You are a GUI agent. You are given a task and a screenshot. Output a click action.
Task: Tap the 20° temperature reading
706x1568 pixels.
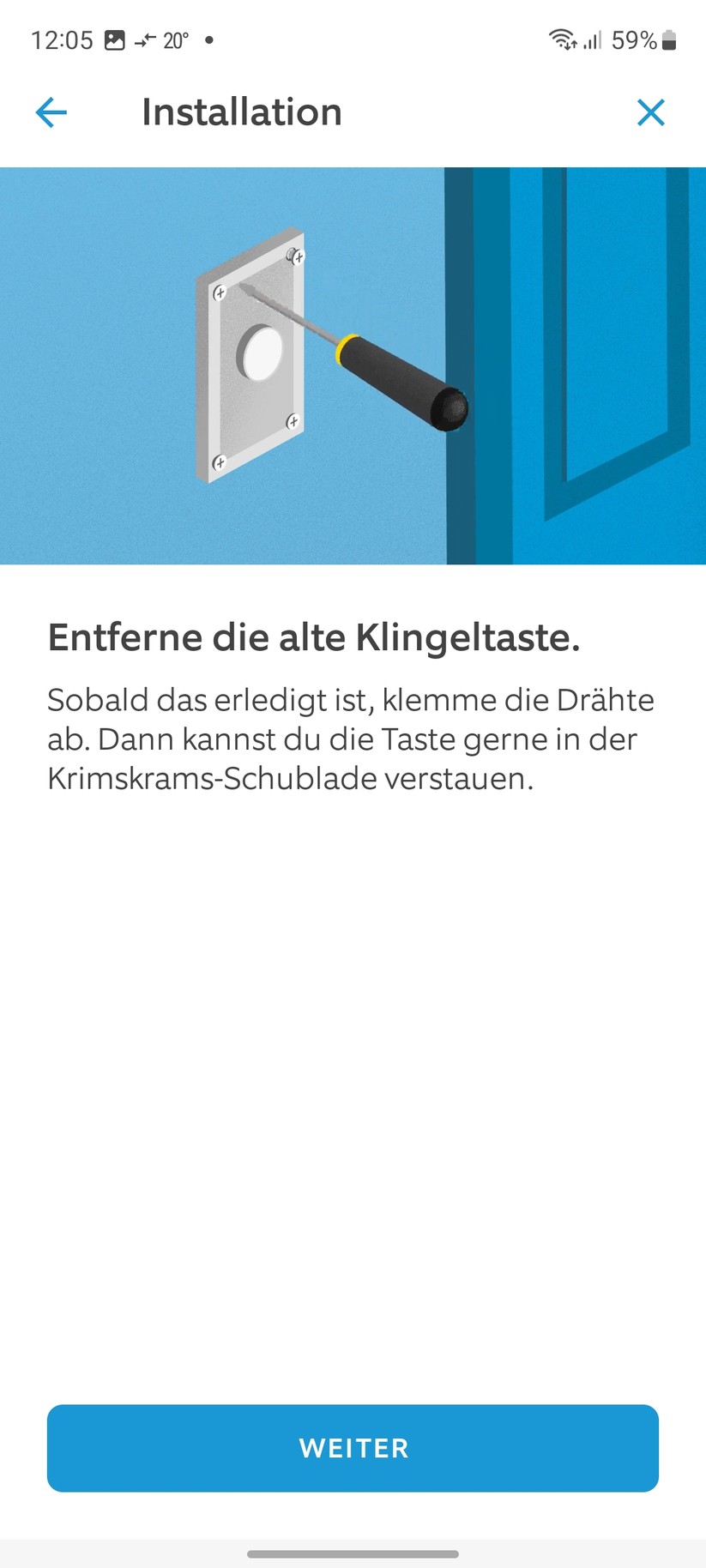click(174, 39)
